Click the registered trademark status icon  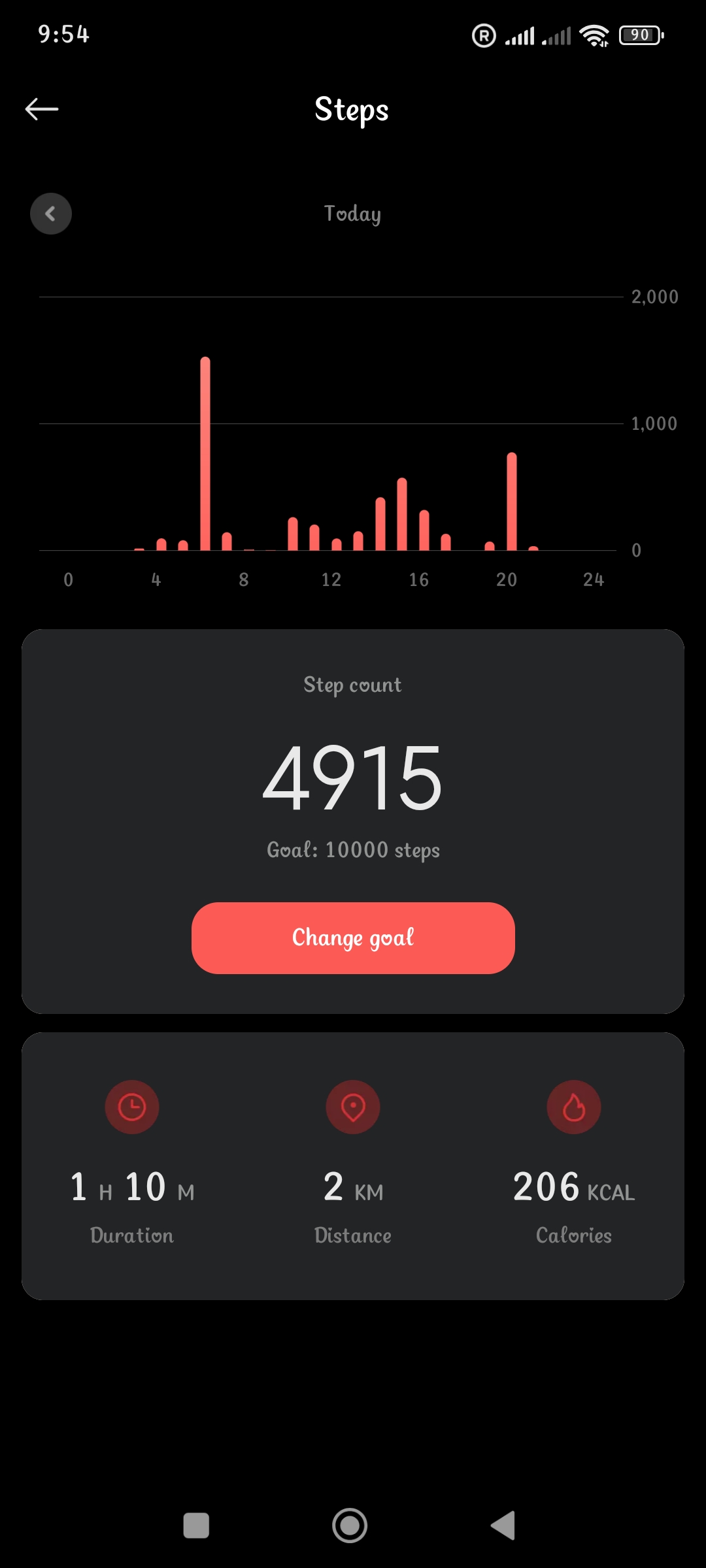click(484, 34)
